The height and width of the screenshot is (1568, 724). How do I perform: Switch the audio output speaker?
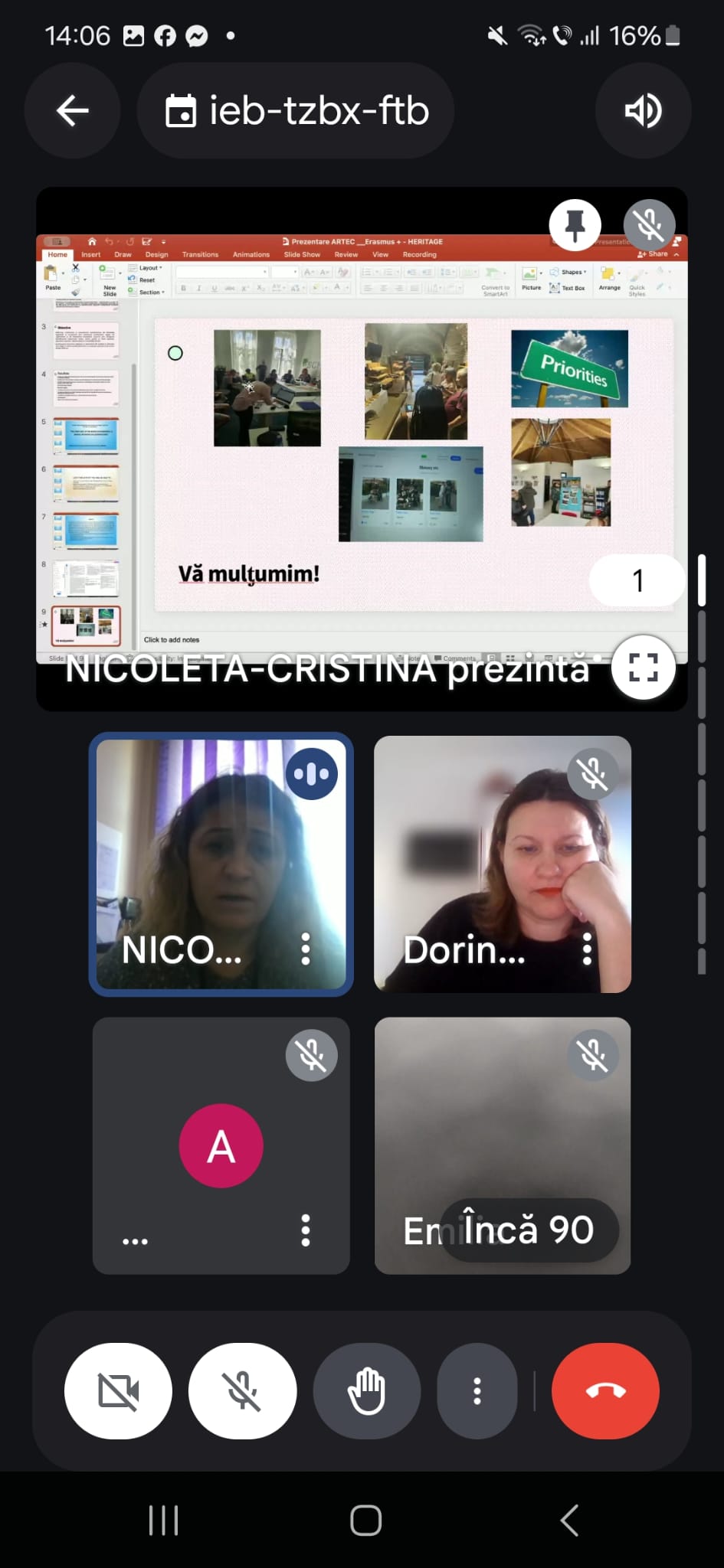tap(643, 111)
